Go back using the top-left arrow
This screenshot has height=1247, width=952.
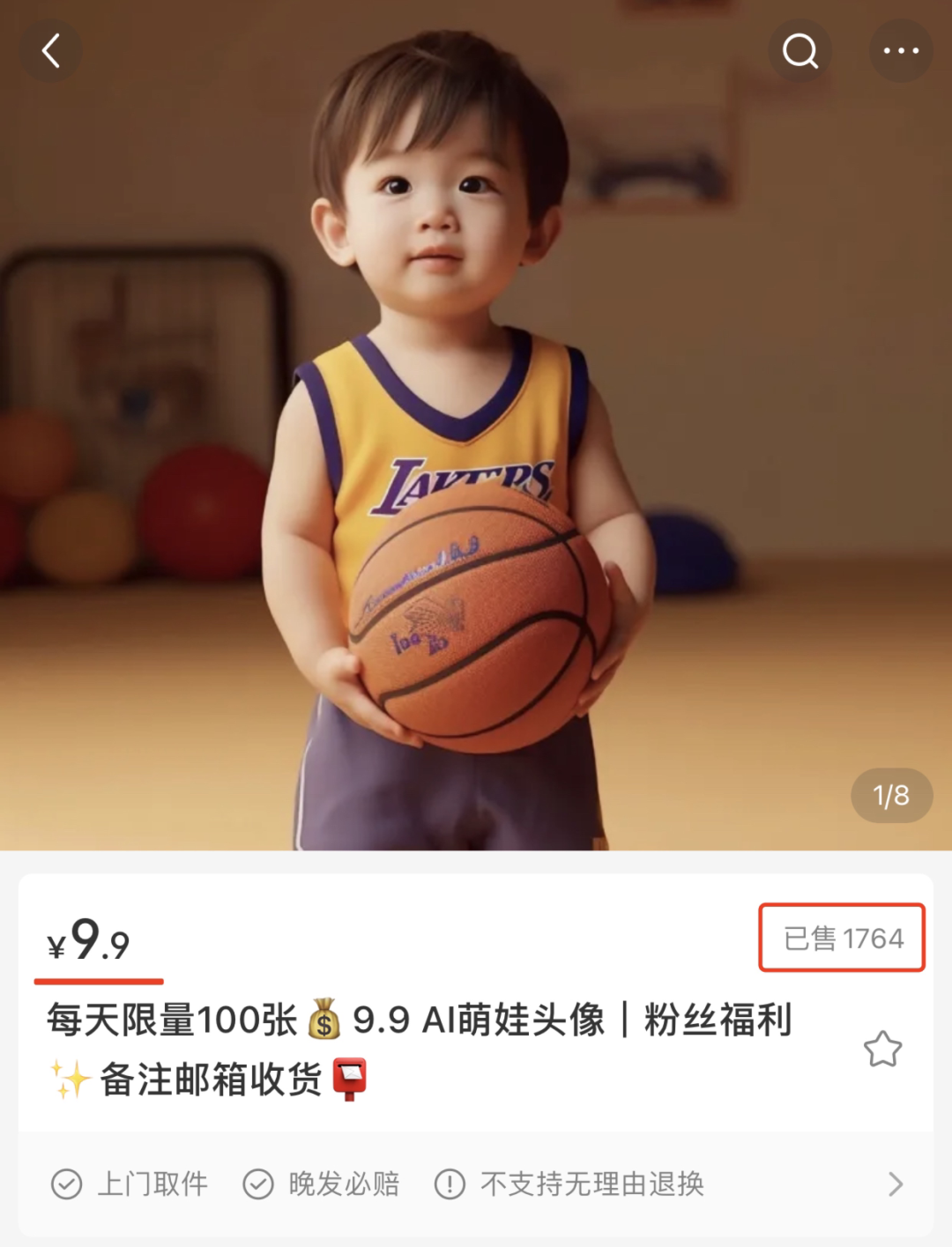(51, 51)
